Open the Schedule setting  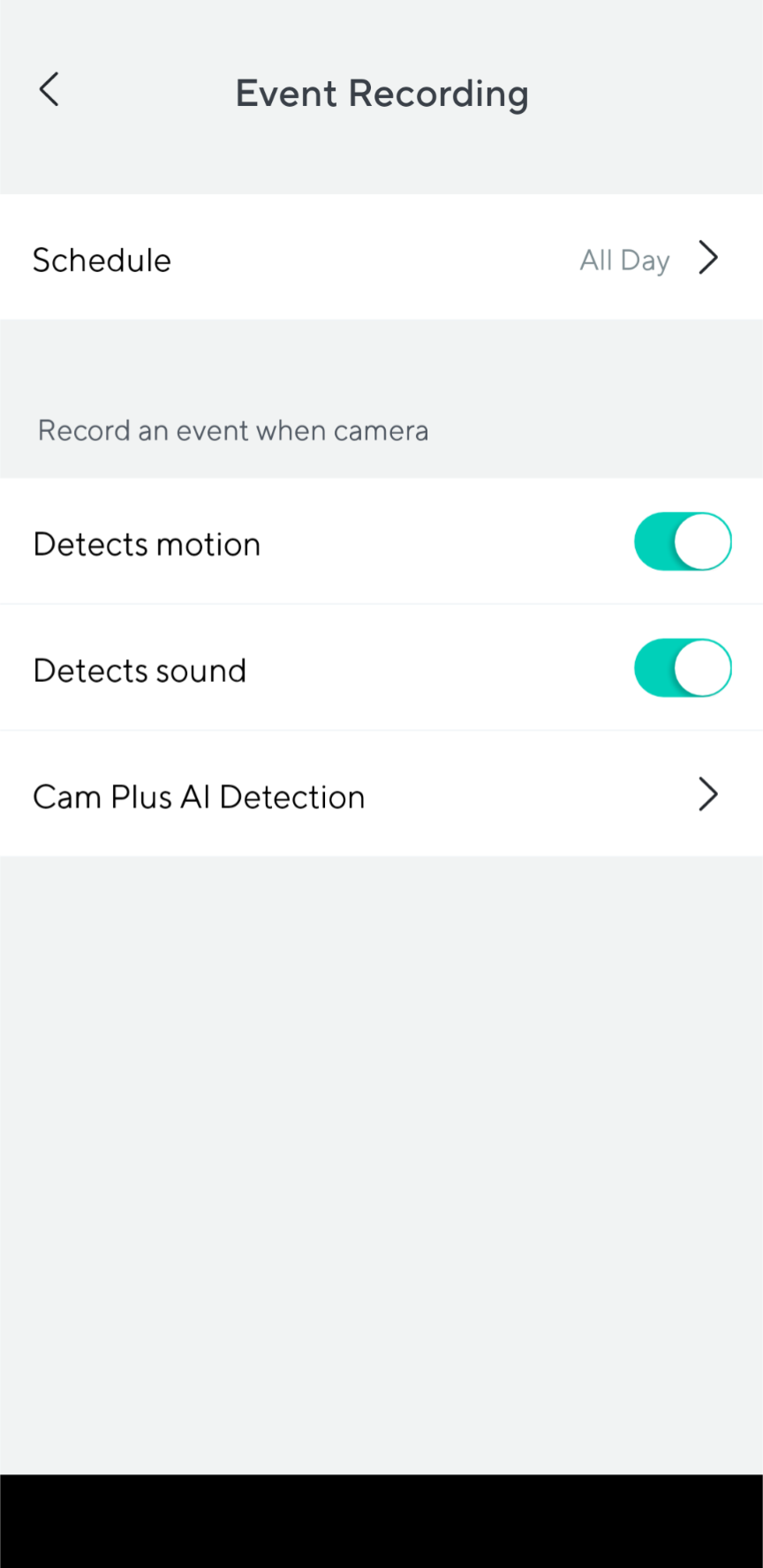[381, 259]
